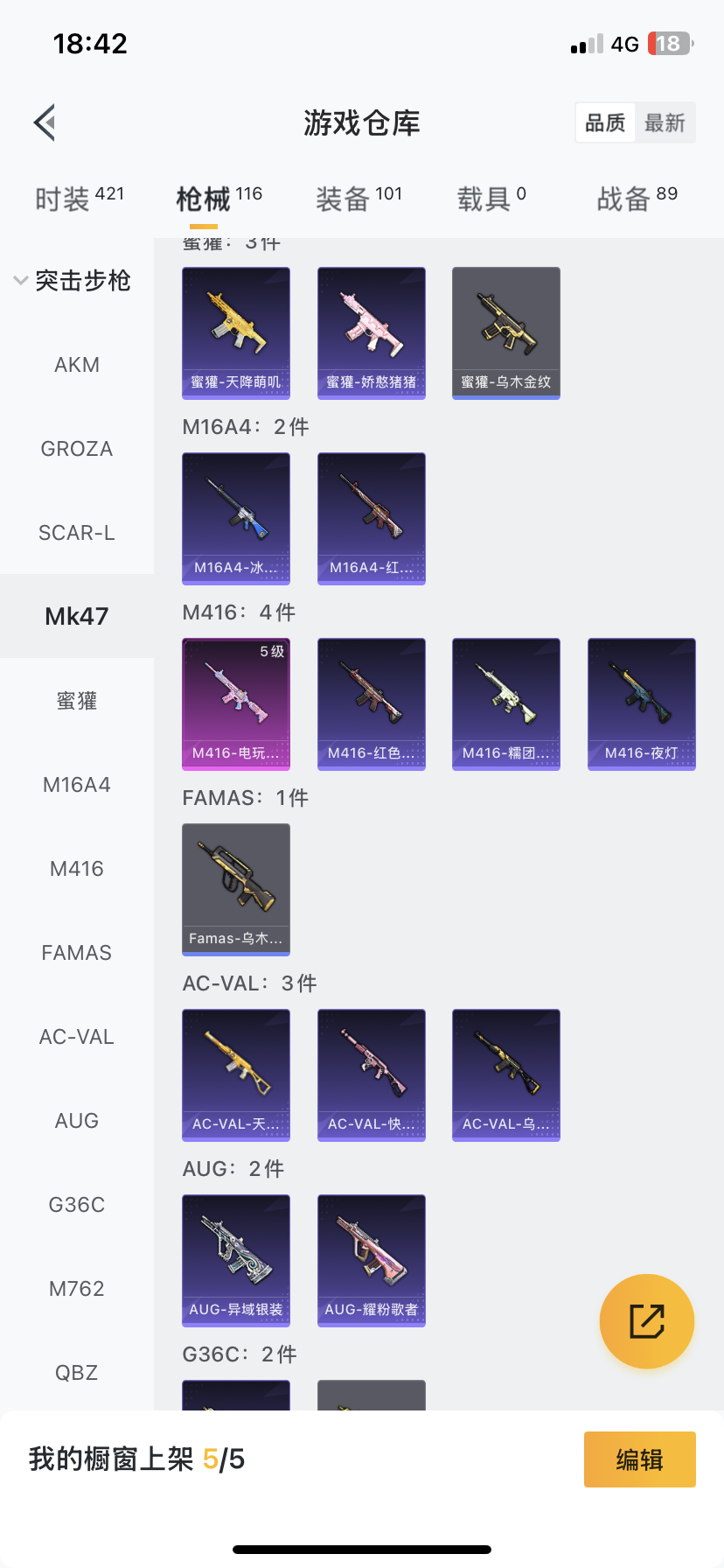Go back using the arrow icon
Screen dimensions: 724x1568
[45, 122]
